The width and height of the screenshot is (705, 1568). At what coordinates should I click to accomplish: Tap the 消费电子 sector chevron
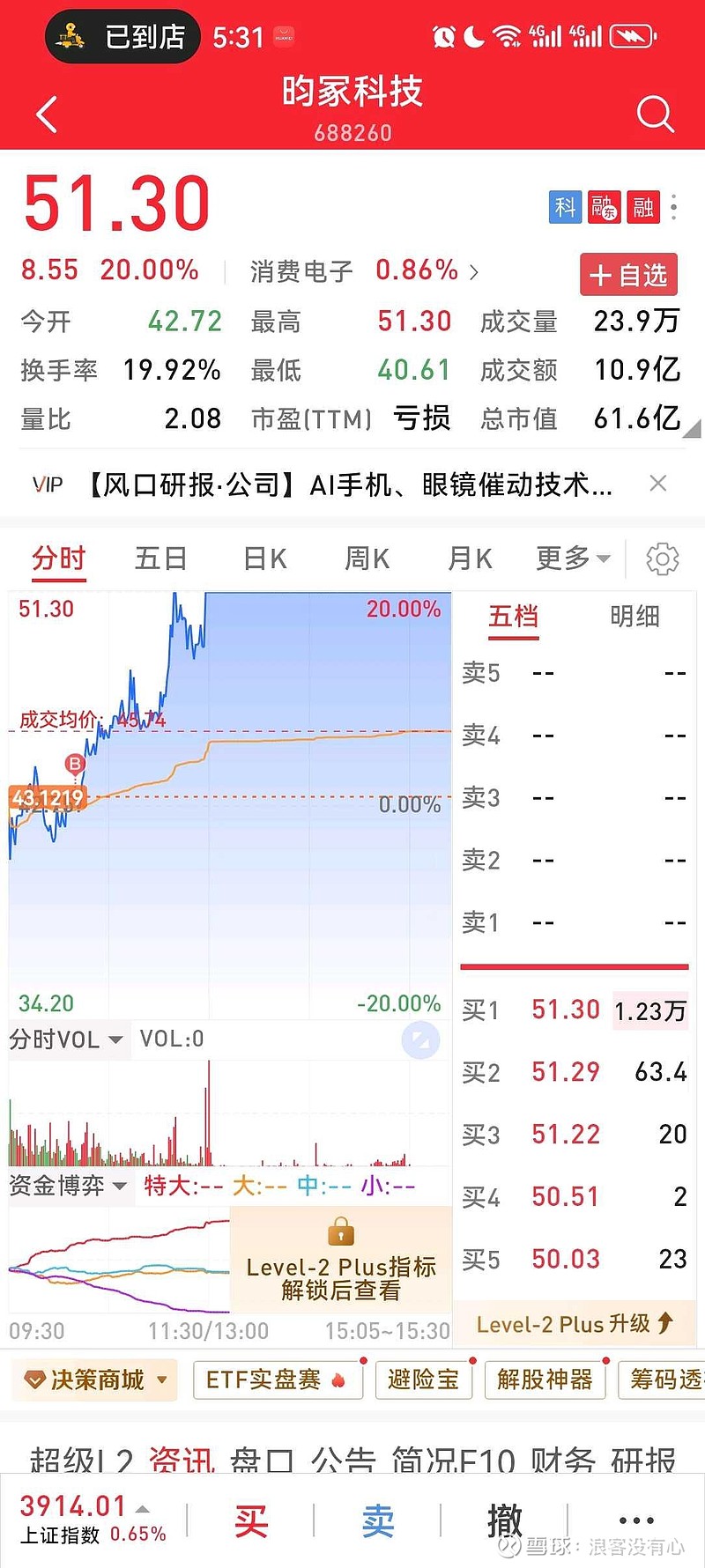[473, 272]
